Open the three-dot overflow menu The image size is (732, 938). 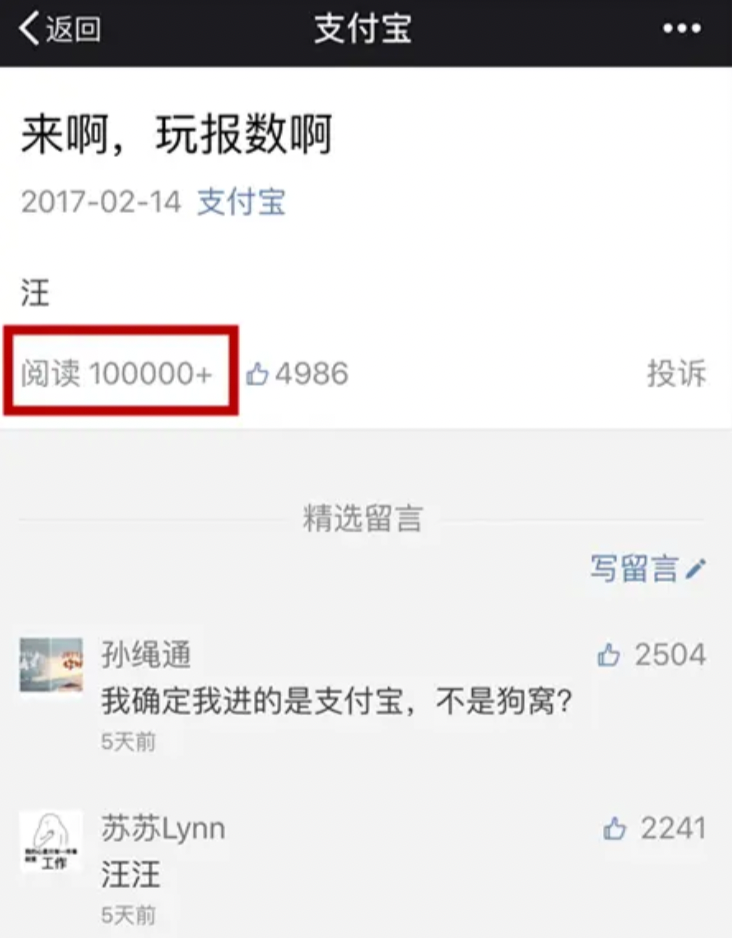coord(682,30)
